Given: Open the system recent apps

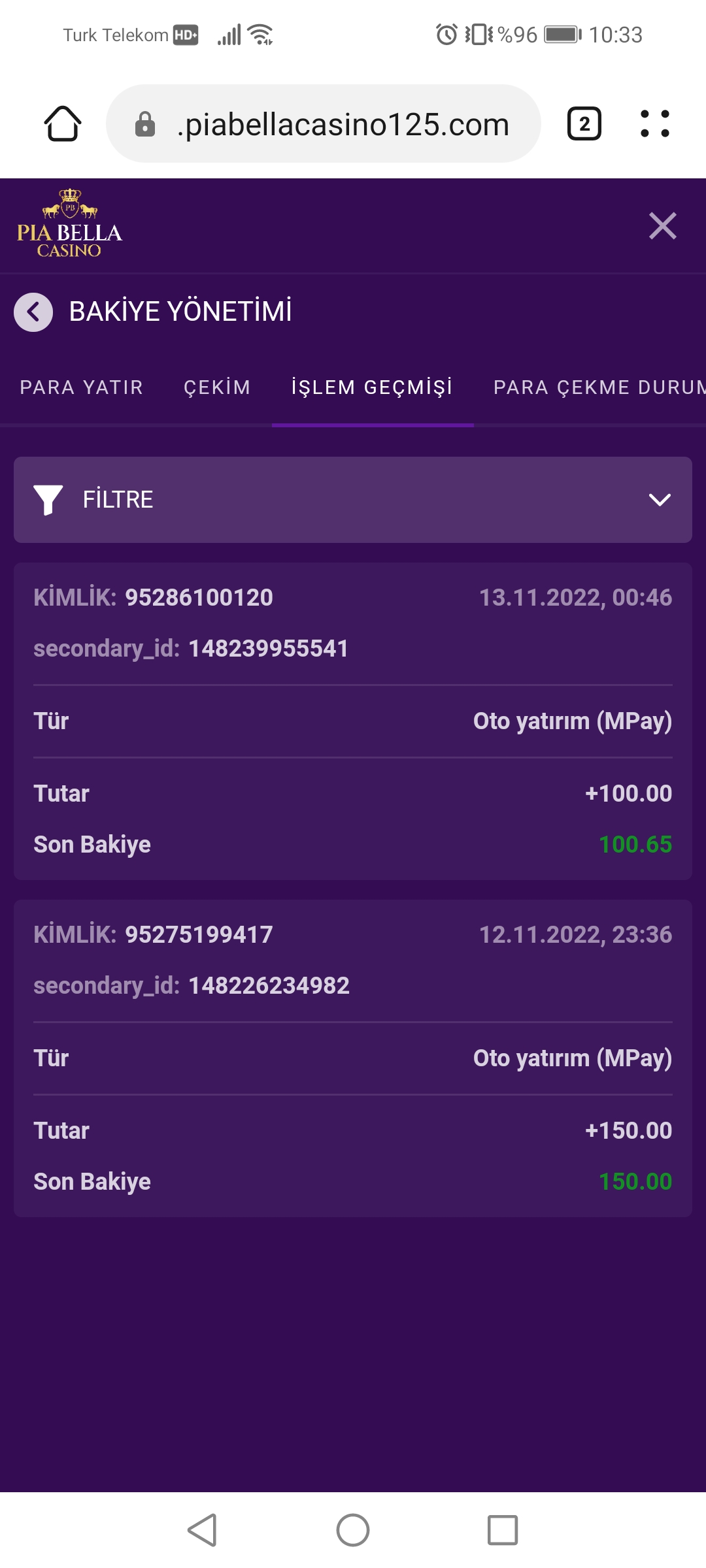Looking at the screenshot, I should [503, 1530].
